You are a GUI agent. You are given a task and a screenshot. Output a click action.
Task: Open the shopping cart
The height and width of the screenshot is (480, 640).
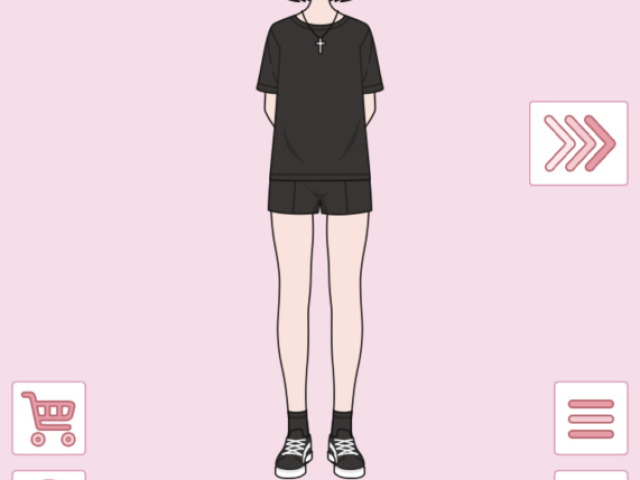49,418
